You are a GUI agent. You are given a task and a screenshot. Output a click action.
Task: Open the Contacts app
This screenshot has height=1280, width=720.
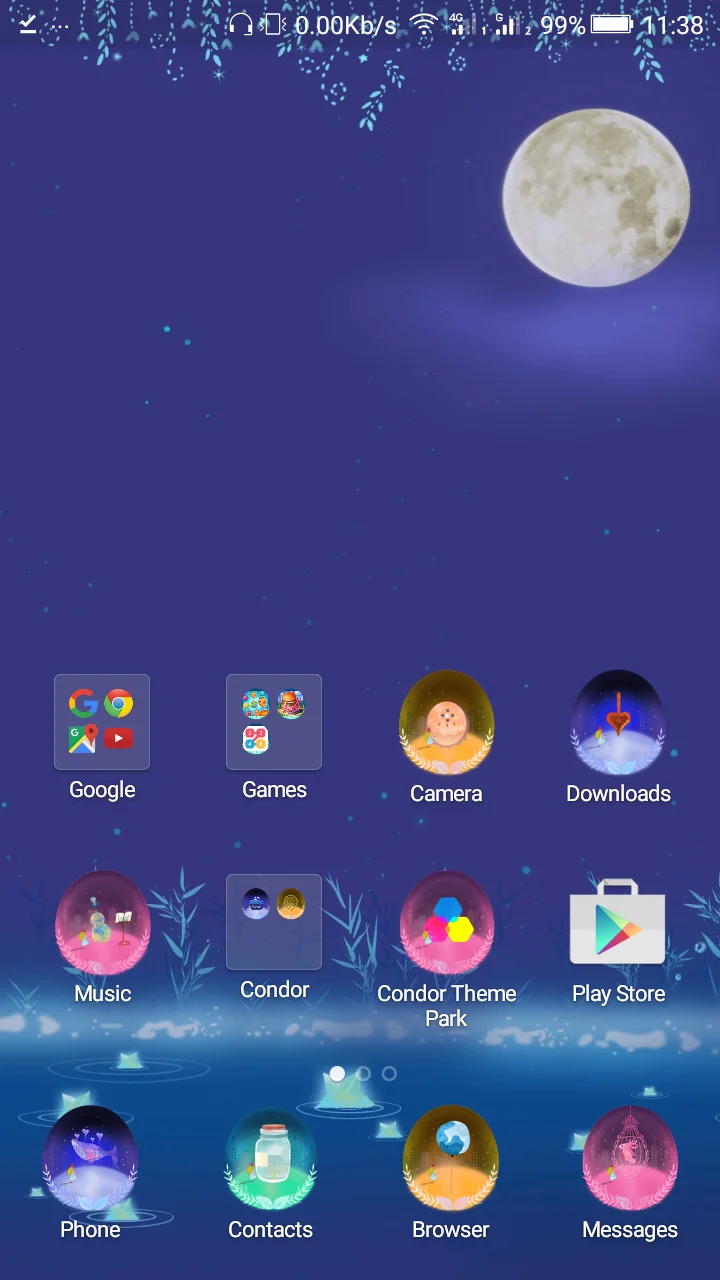[x=270, y=1158]
